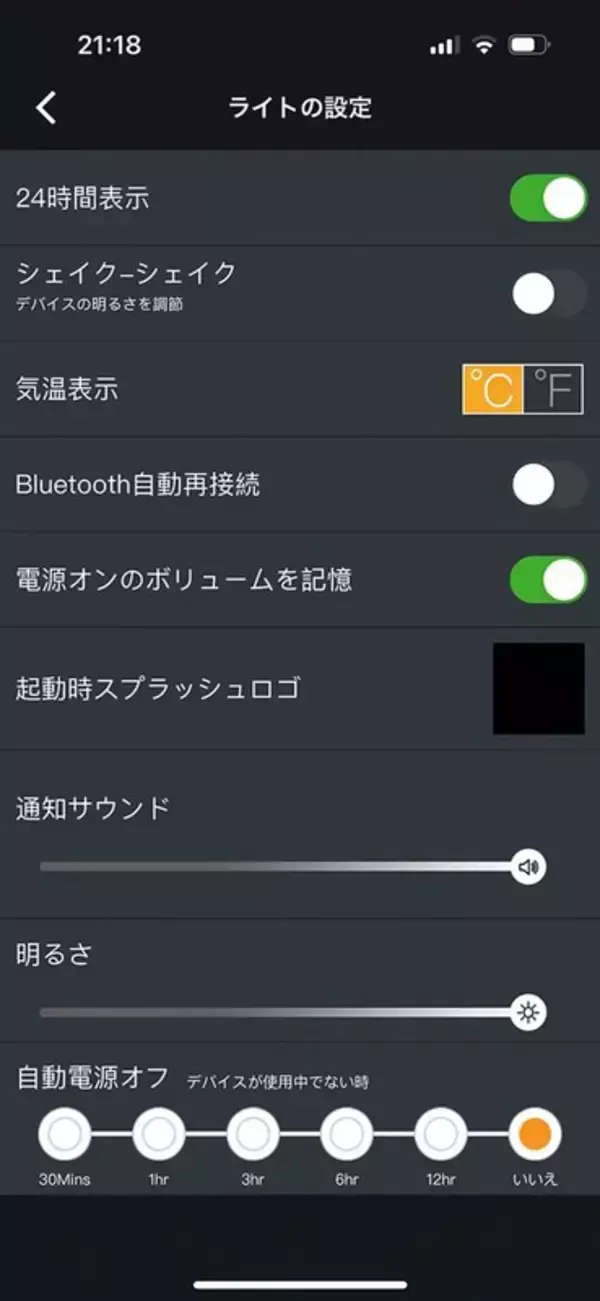This screenshot has height=1301, width=600.
Task: Select the 3hr auto power off option
Action: tap(253, 1134)
